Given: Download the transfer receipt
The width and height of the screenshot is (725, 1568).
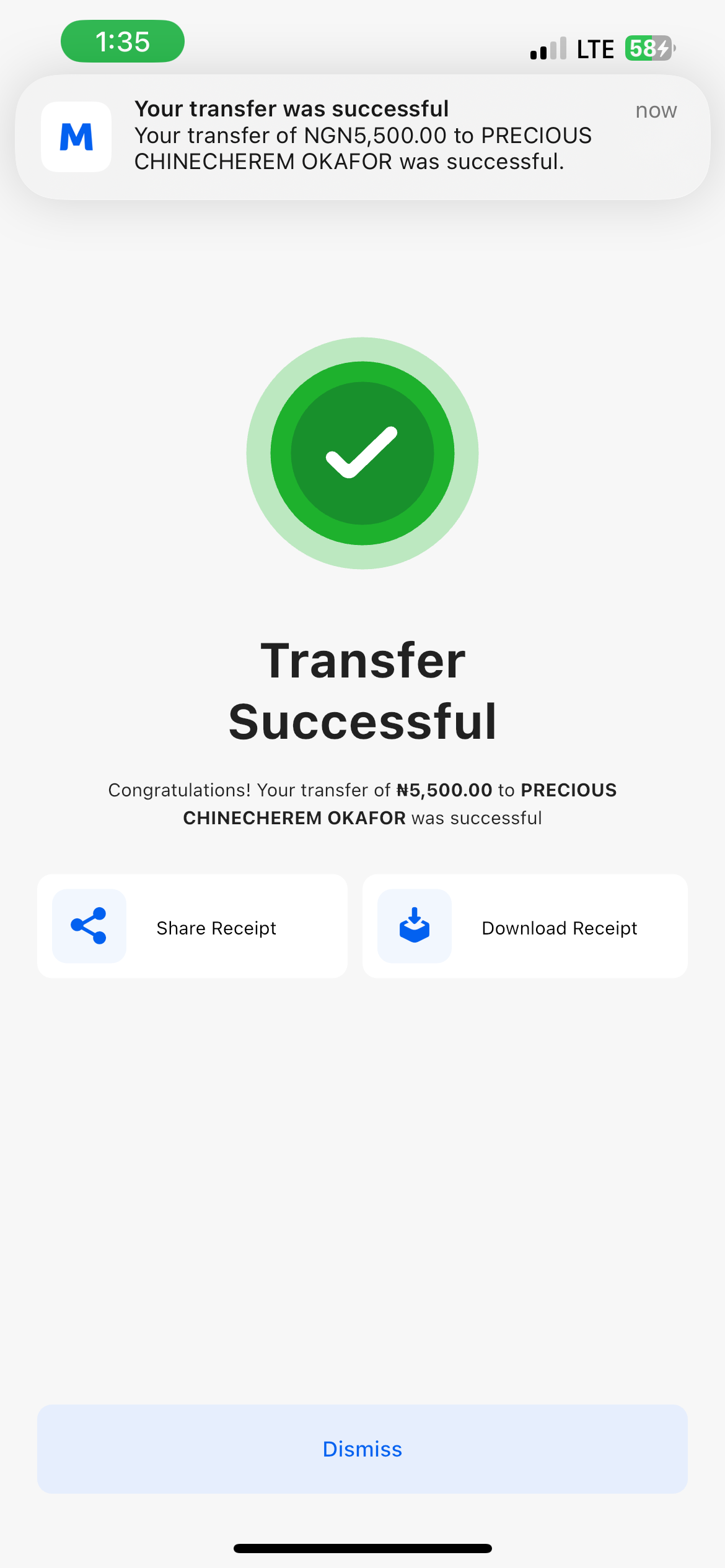Looking at the screenshot, I should (x=525, y=926).
